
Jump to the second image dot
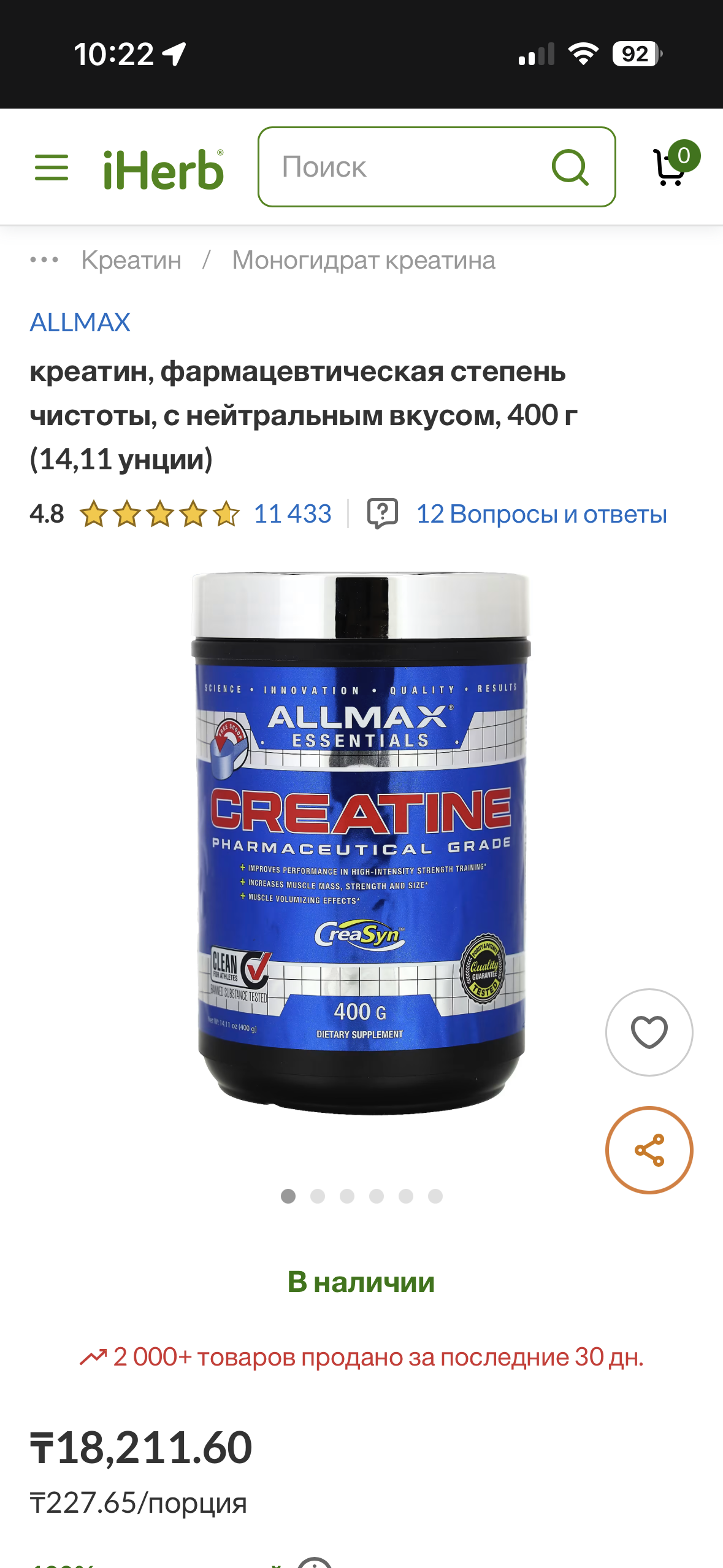click(318, 1196)
